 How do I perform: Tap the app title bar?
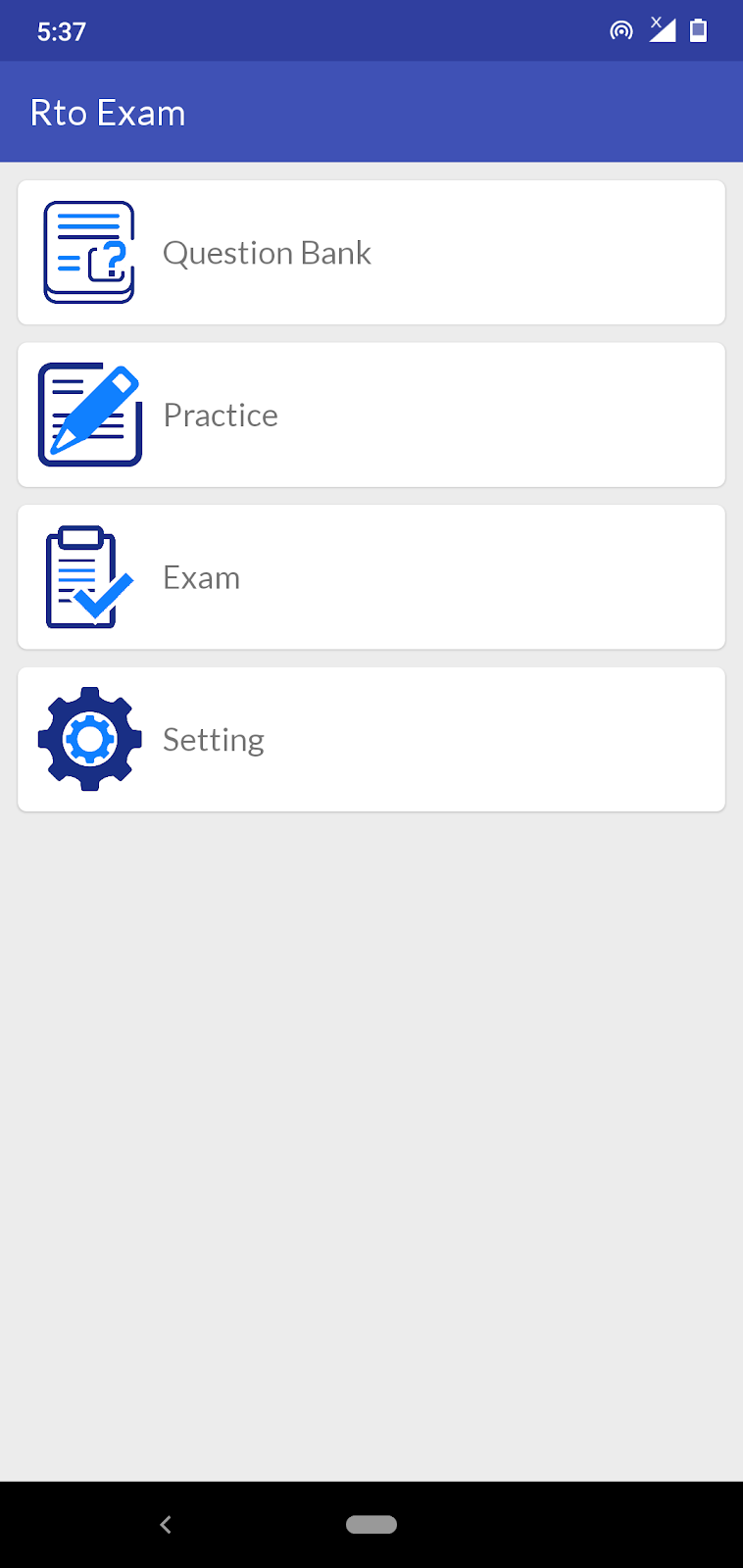371,112
